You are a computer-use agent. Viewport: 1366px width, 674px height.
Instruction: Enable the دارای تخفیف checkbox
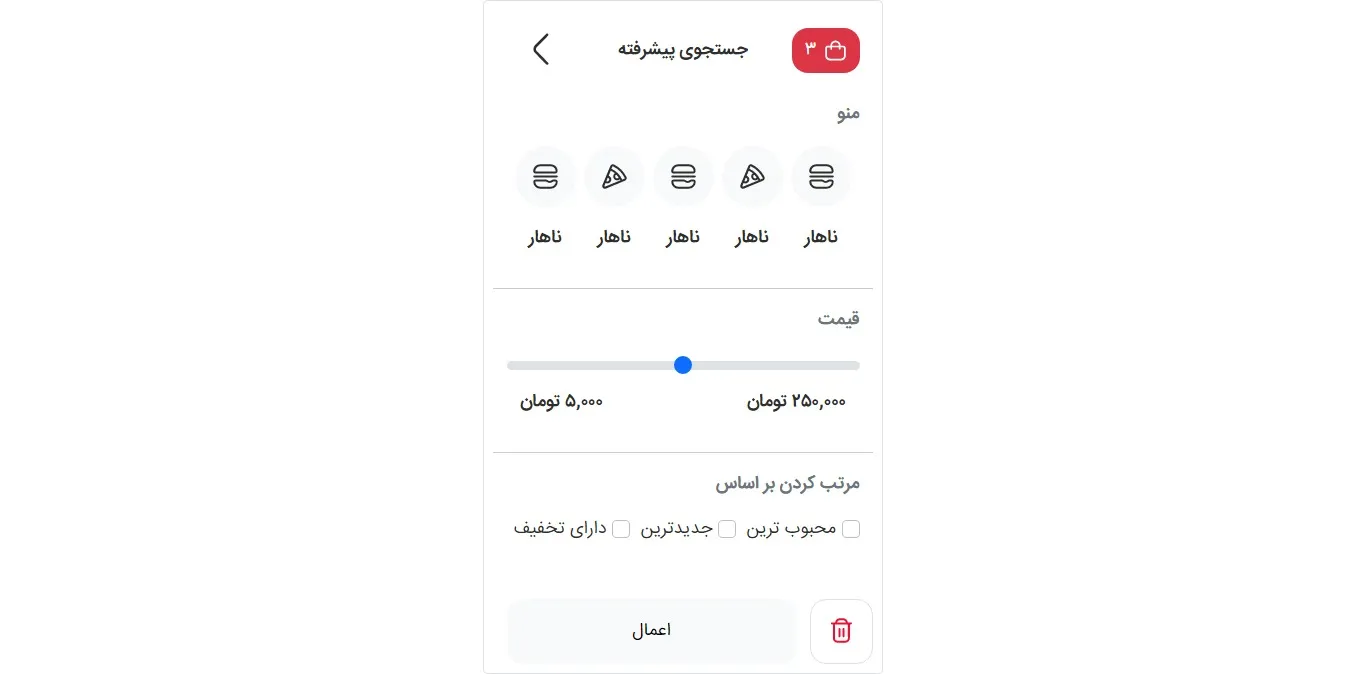621,529
